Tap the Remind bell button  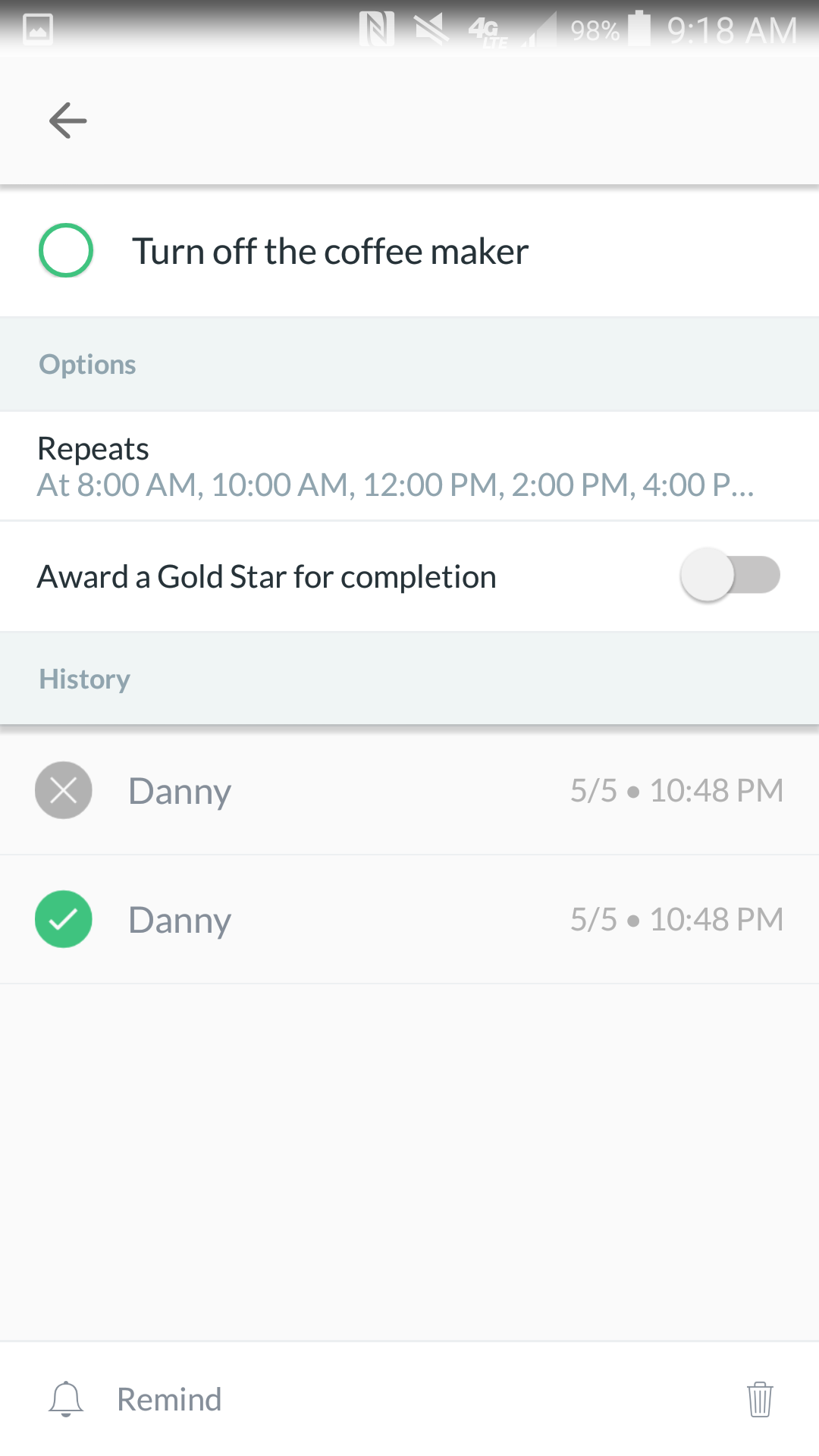[135, 1399]
